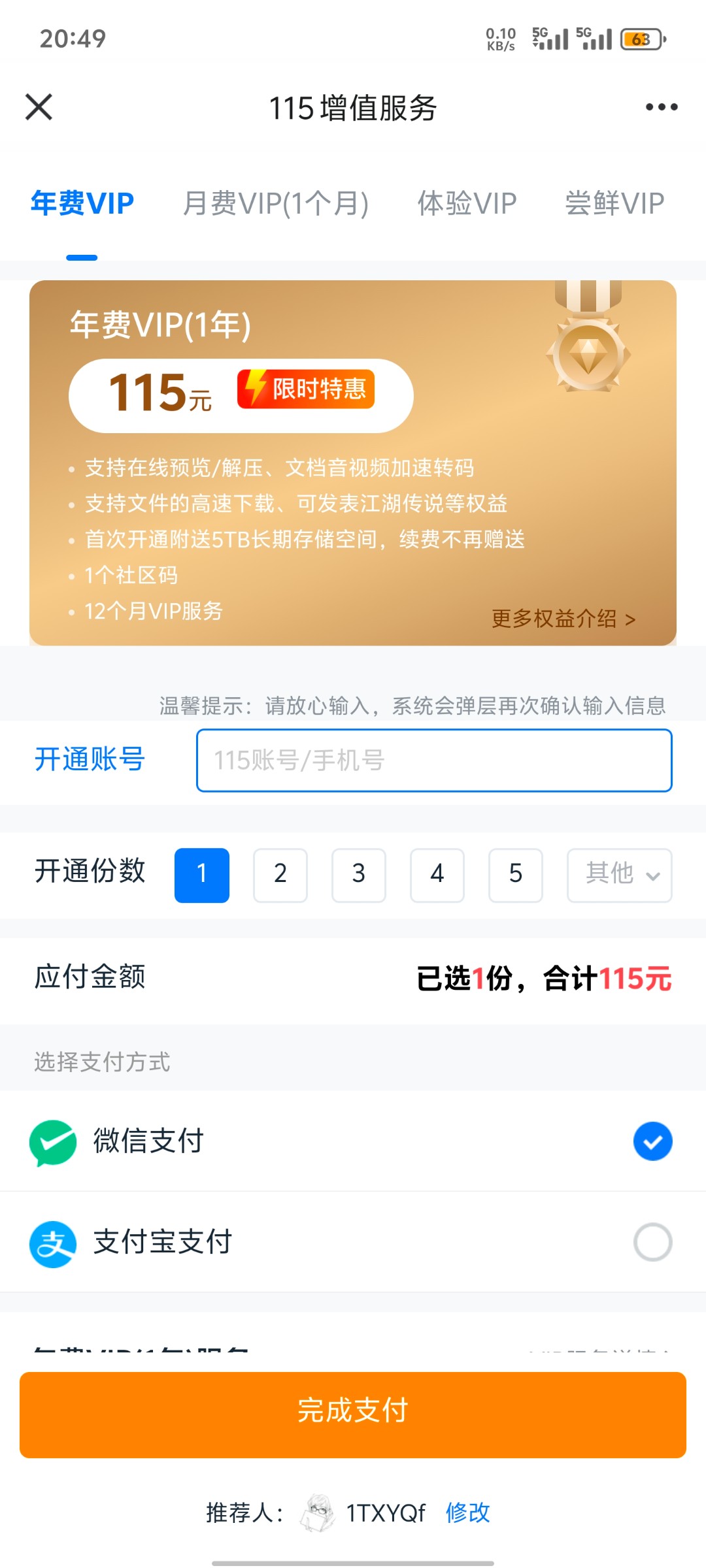This screenshot has height=1568, width=706.
Task: Switch to the 尝鲜VIP tab
Action: coord(614,203)
